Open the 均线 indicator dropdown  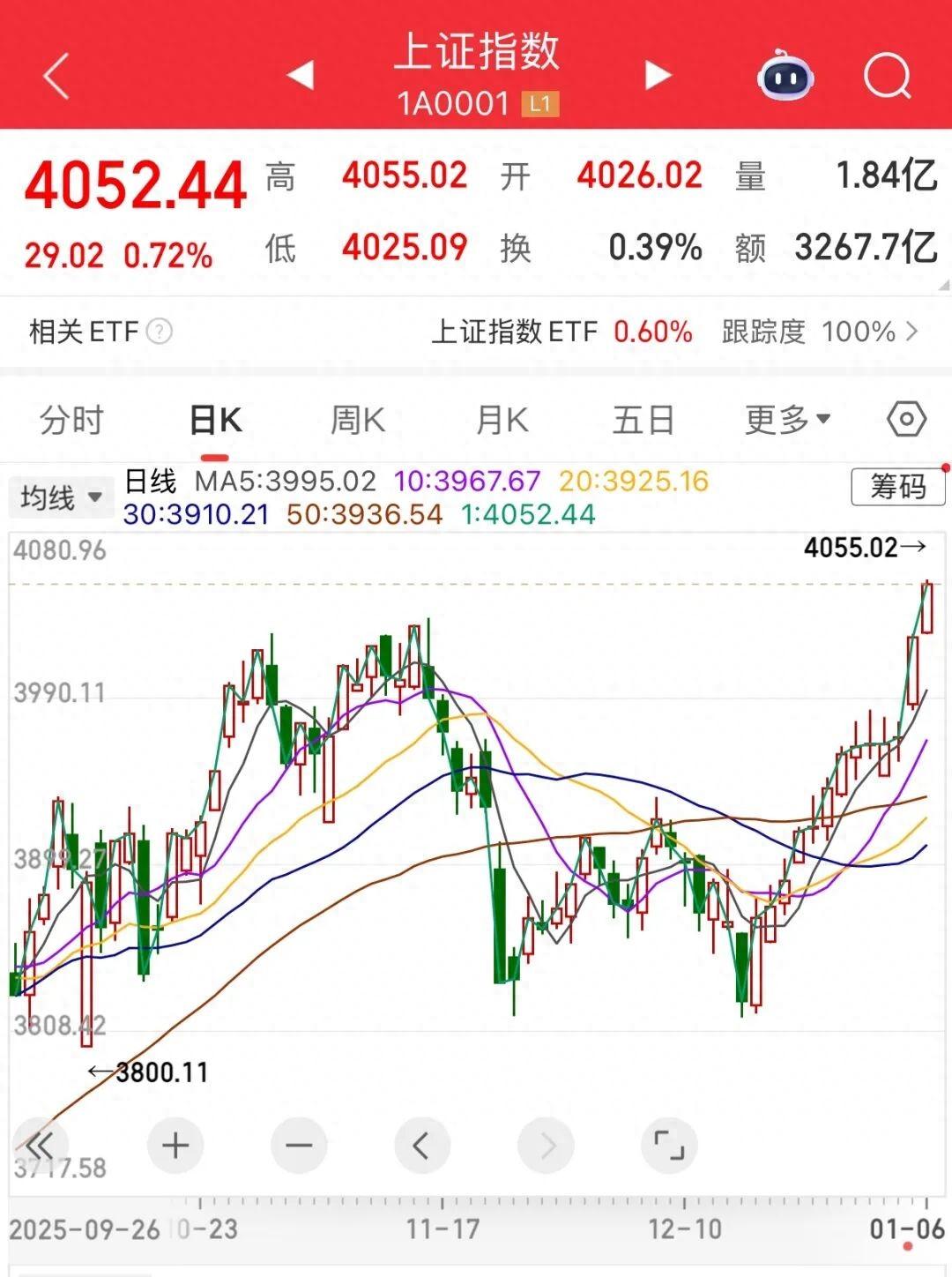tap(61, 497)
